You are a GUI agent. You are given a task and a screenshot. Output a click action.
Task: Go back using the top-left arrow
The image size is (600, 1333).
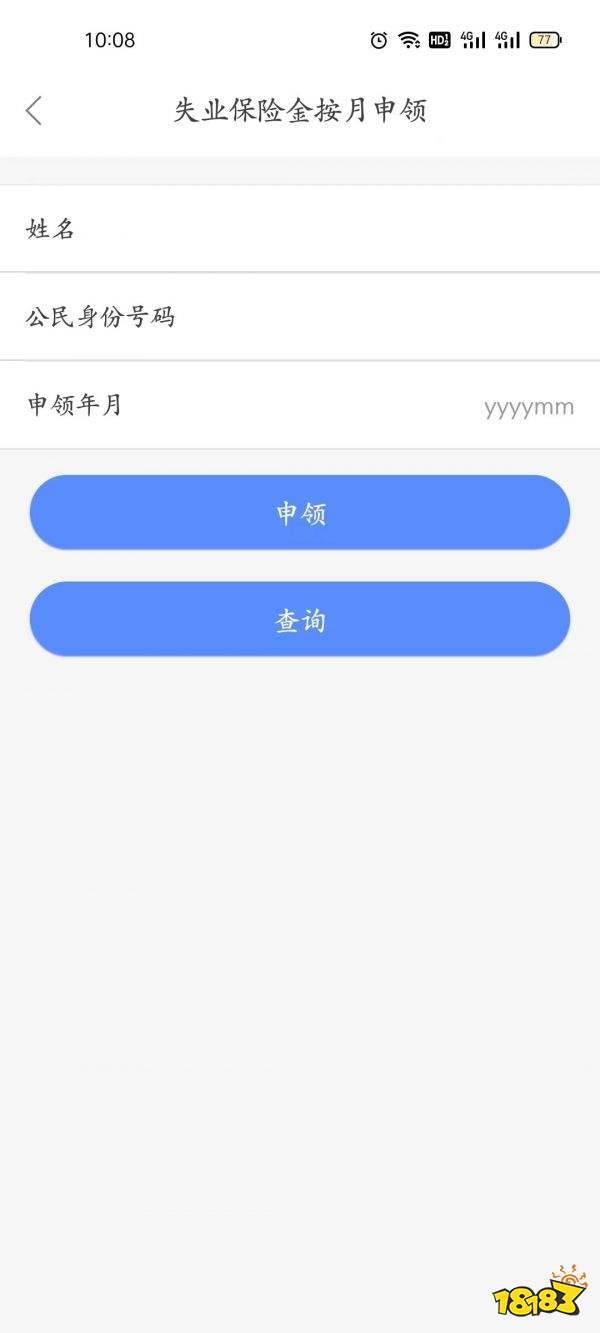coord(34,110)
